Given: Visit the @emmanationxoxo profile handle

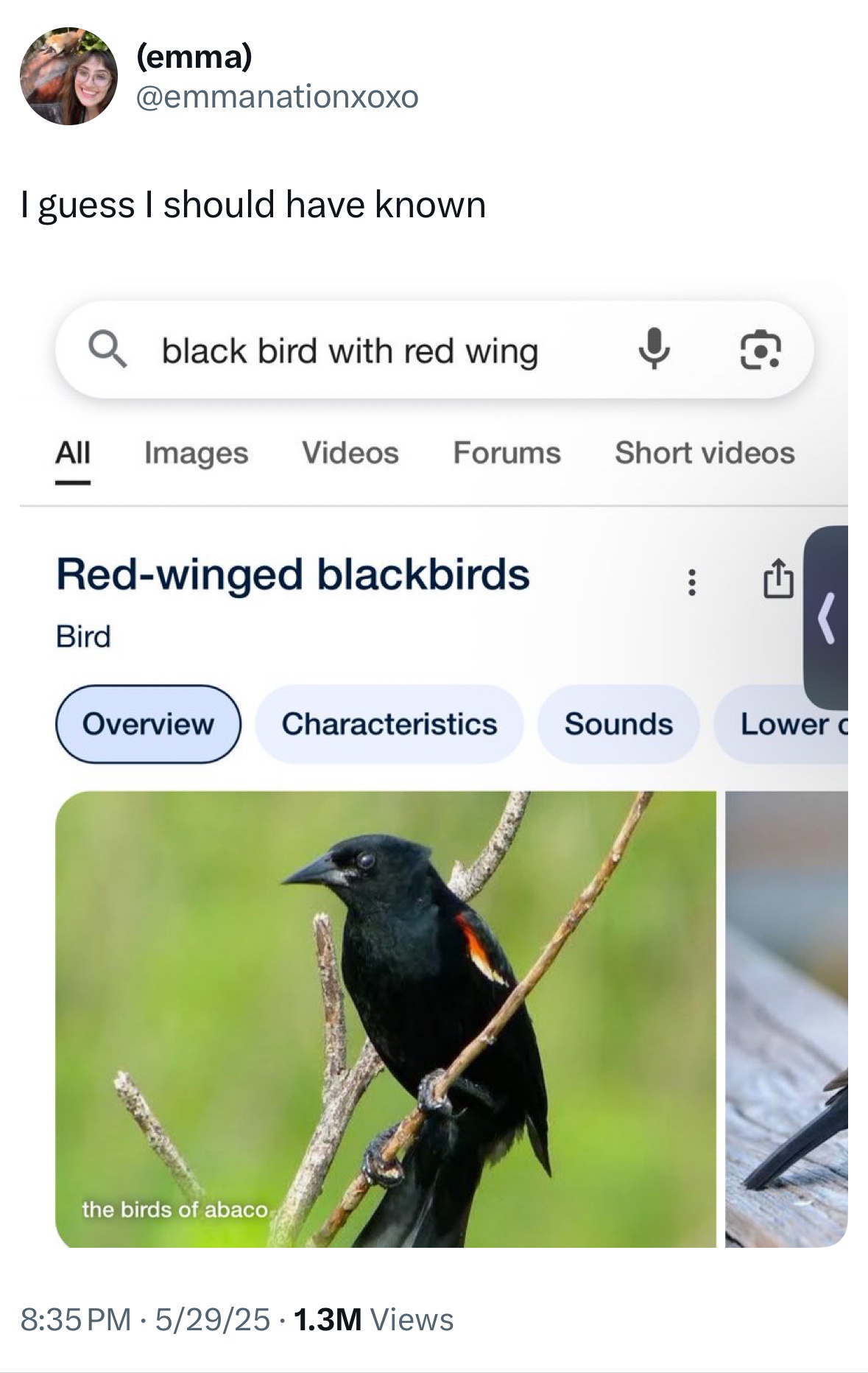Looking at the screenshot, I should (x=277, y=96).
